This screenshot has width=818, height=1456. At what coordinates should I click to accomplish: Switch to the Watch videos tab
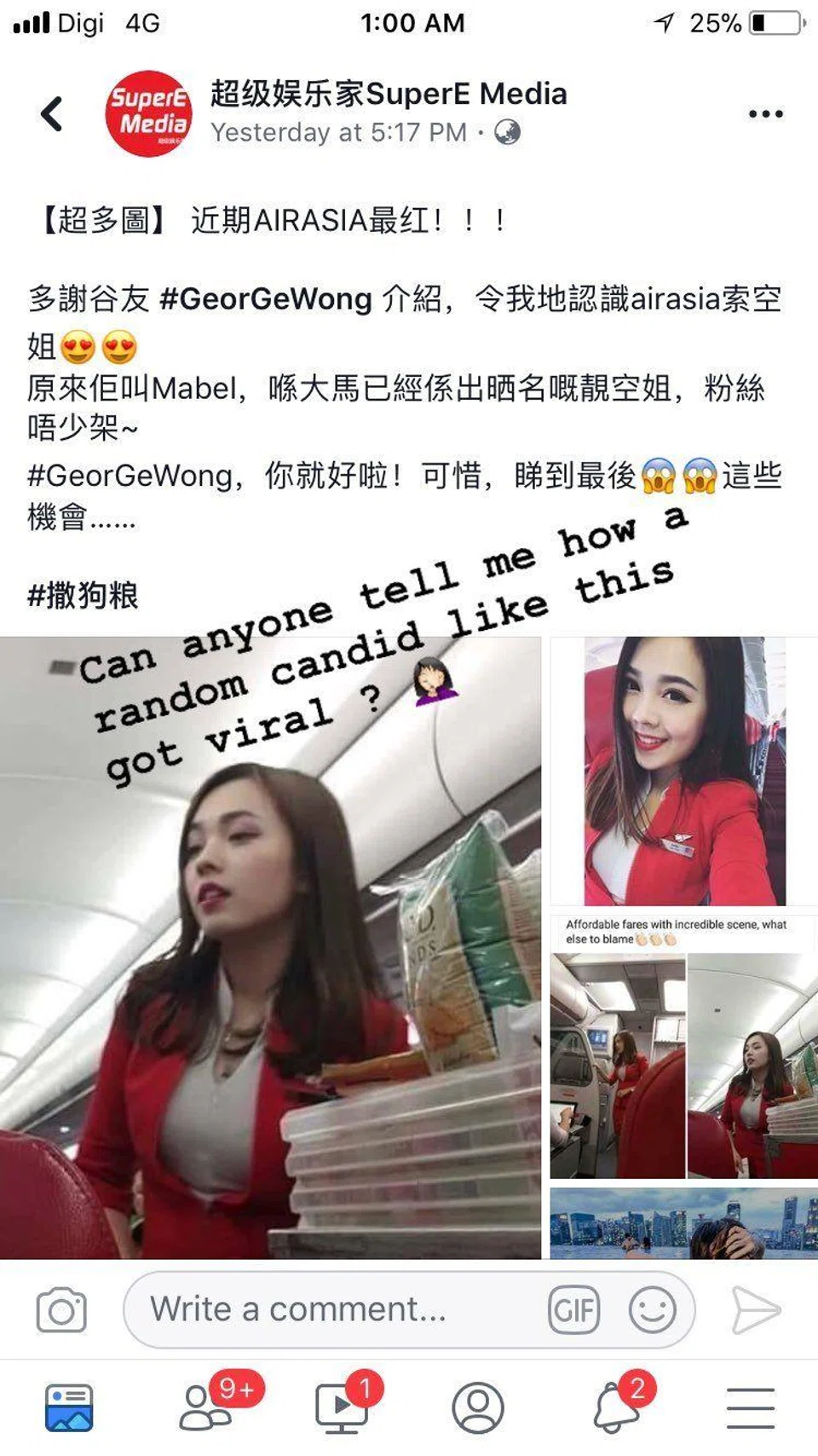click(343, 1407)
